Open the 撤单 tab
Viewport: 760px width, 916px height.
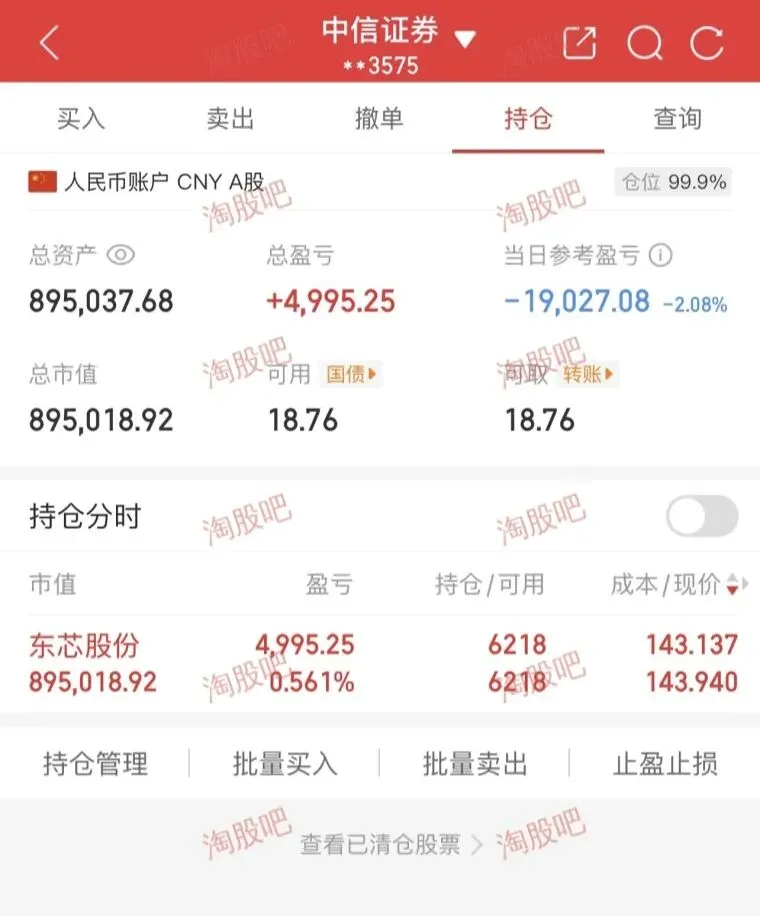coord(379,119)
